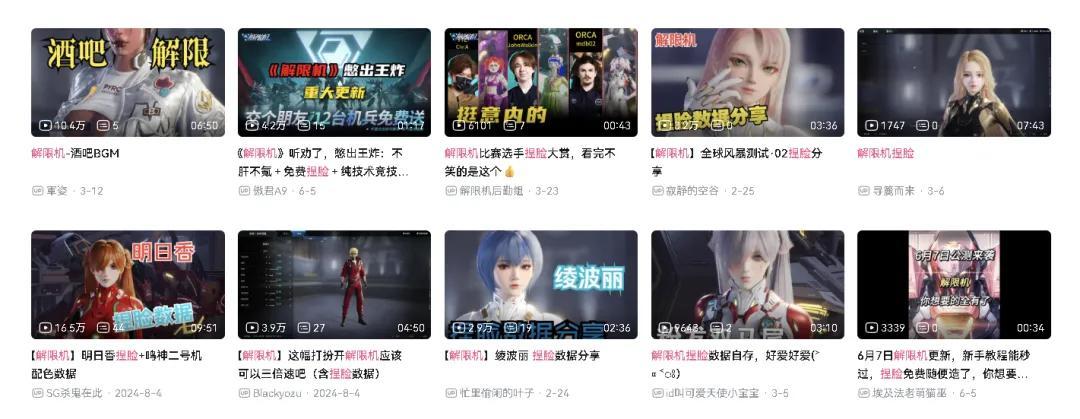
Task: Open 绫波丽 捏脸数据分享 video
Action: pos(541,285)
